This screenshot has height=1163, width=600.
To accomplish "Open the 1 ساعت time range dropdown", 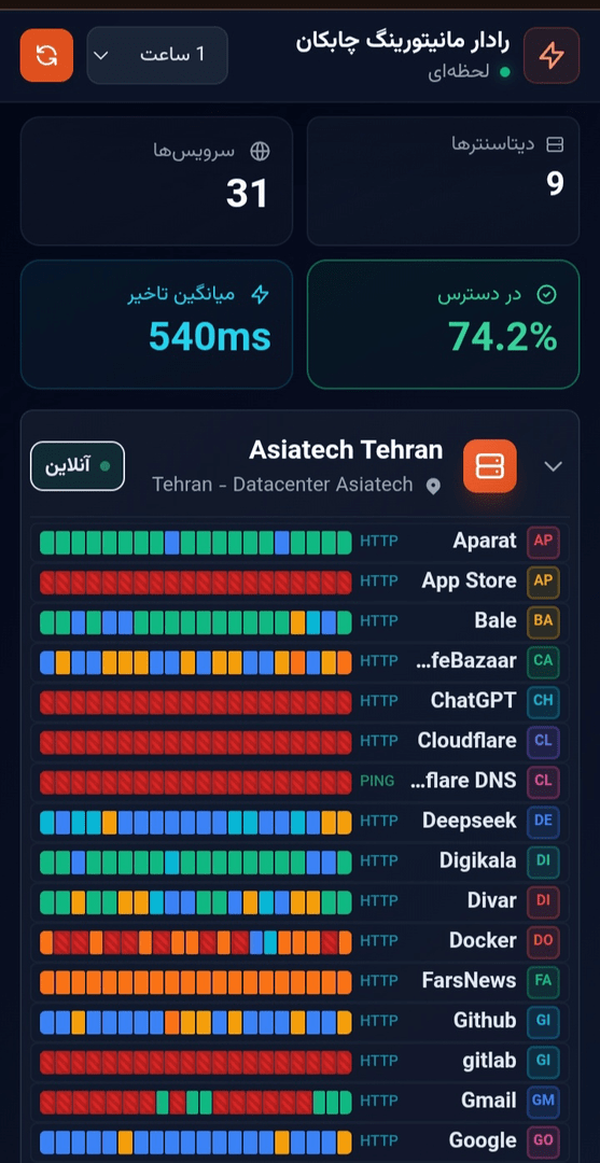I will 157,56.
